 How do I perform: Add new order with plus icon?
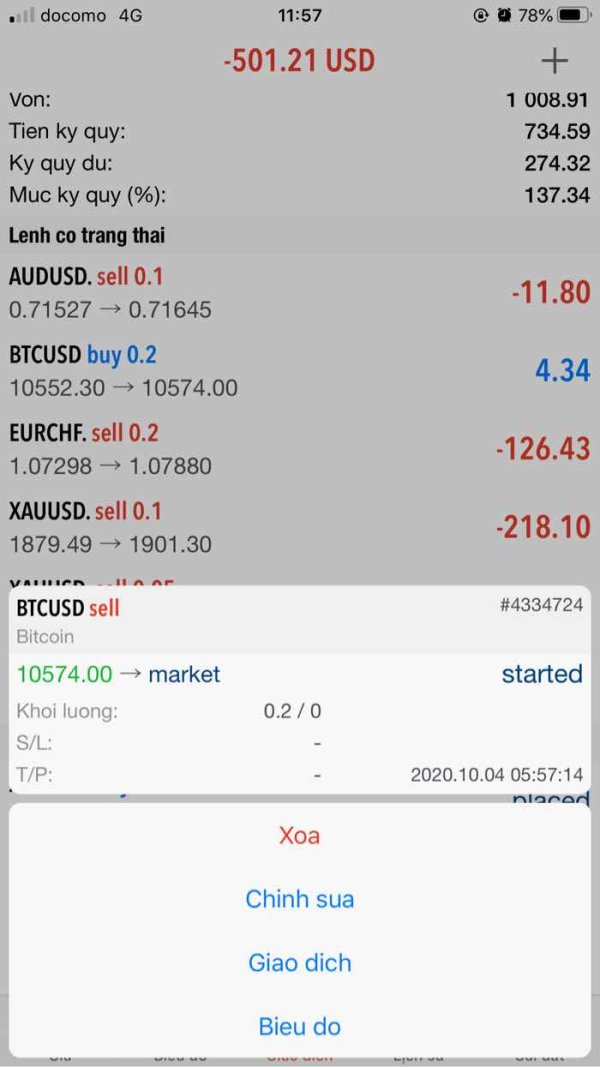pos(554,61)
